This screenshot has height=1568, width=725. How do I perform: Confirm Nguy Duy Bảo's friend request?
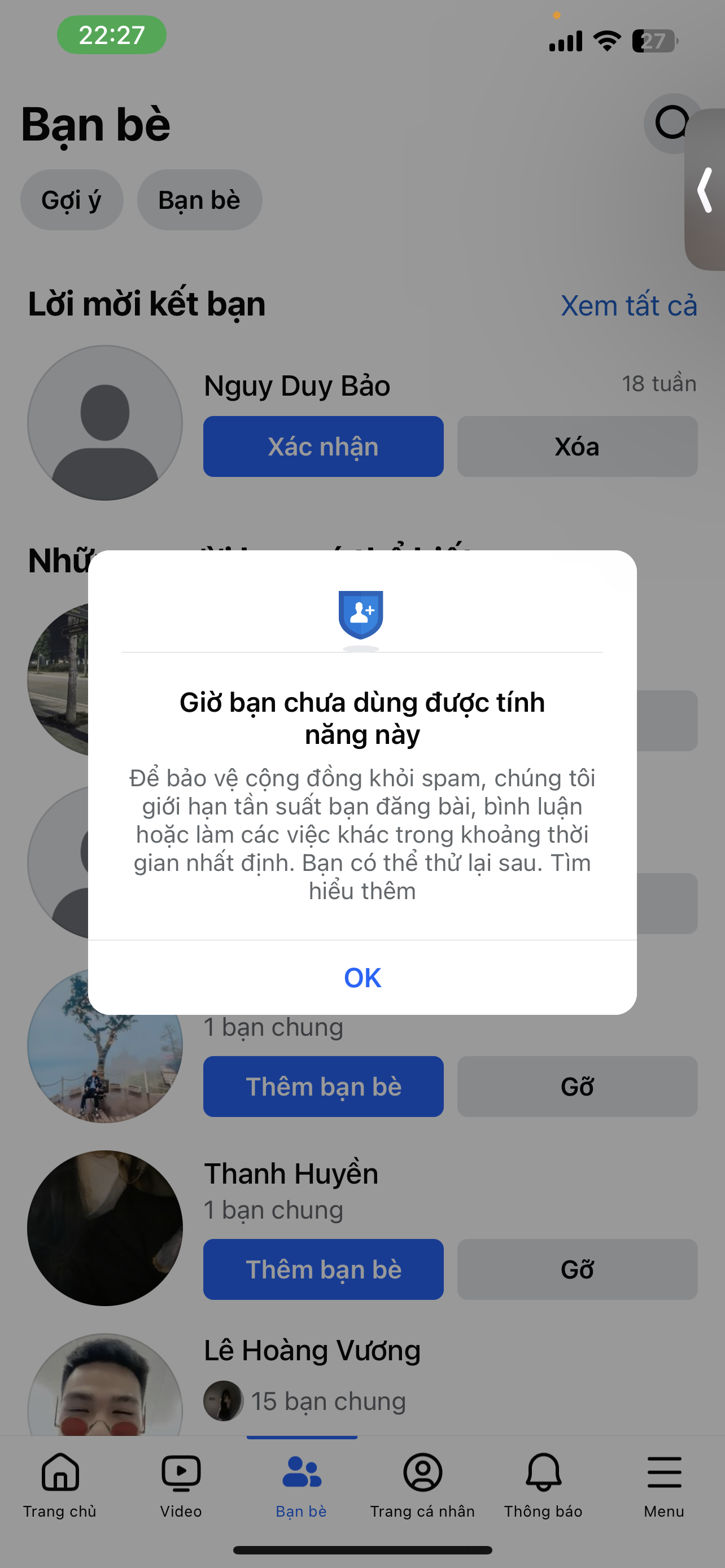point(323,447)
